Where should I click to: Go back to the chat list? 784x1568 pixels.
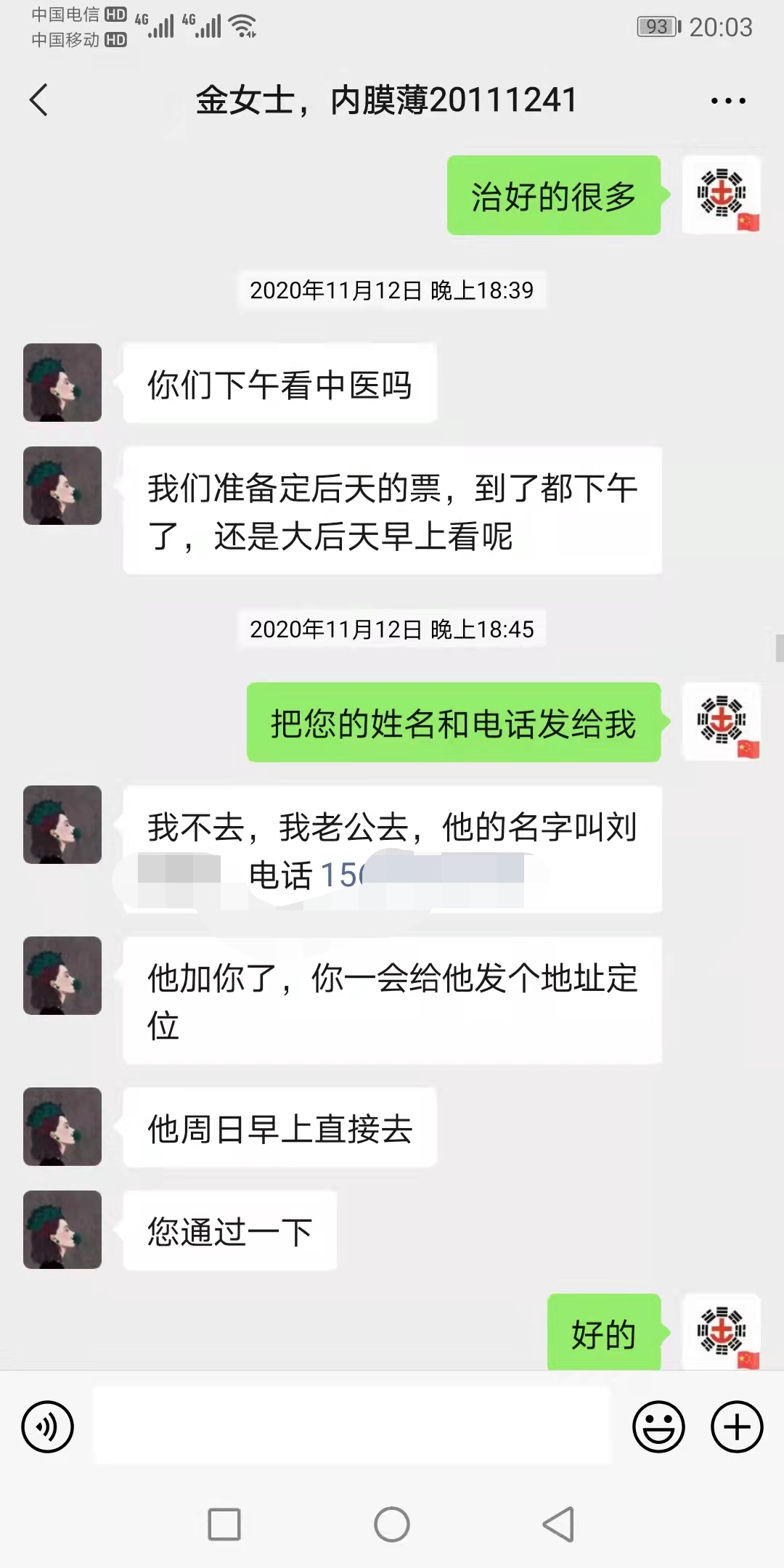tap(39, 99)
